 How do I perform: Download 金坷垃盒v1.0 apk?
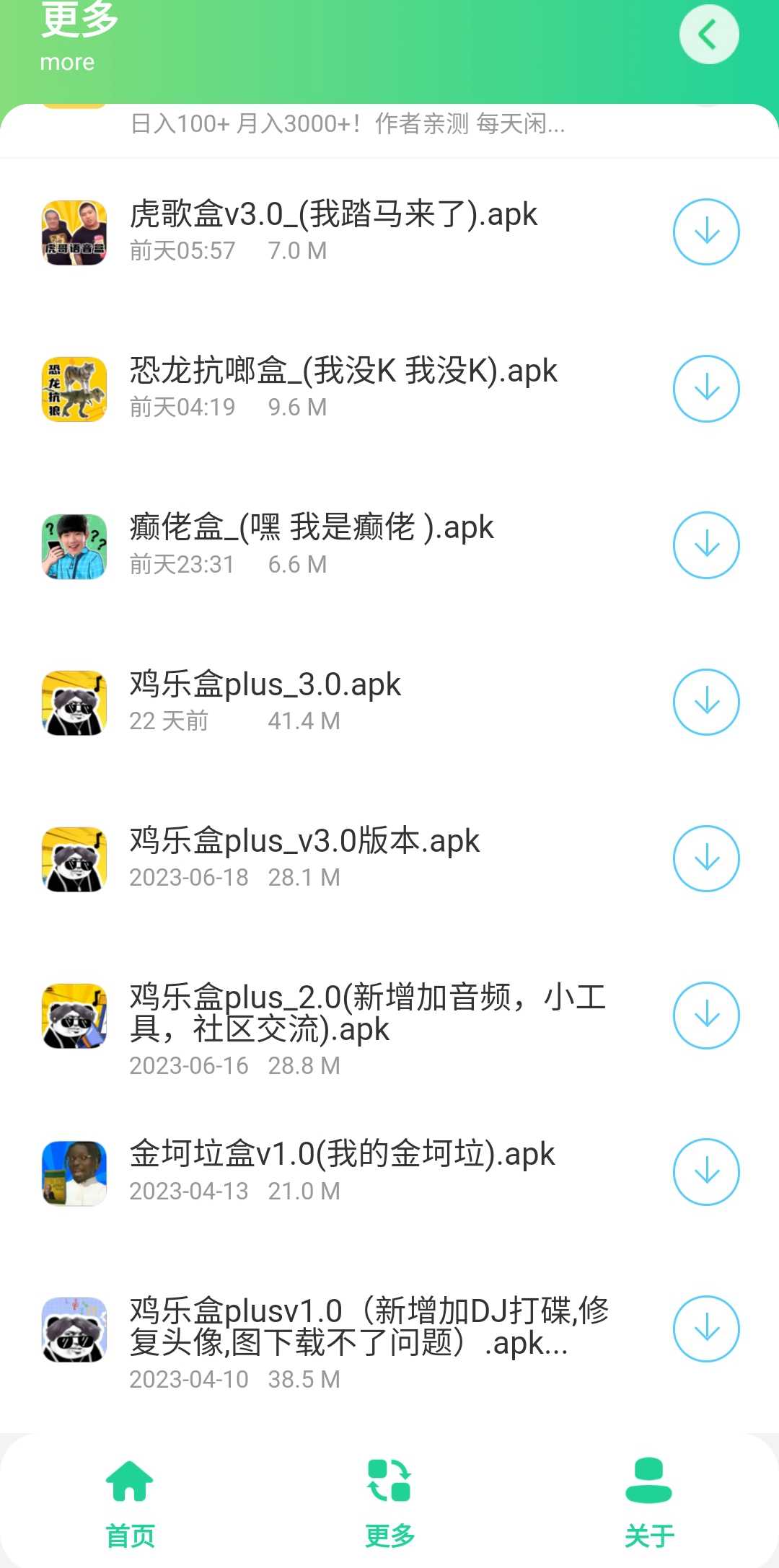pos(706,1171)
